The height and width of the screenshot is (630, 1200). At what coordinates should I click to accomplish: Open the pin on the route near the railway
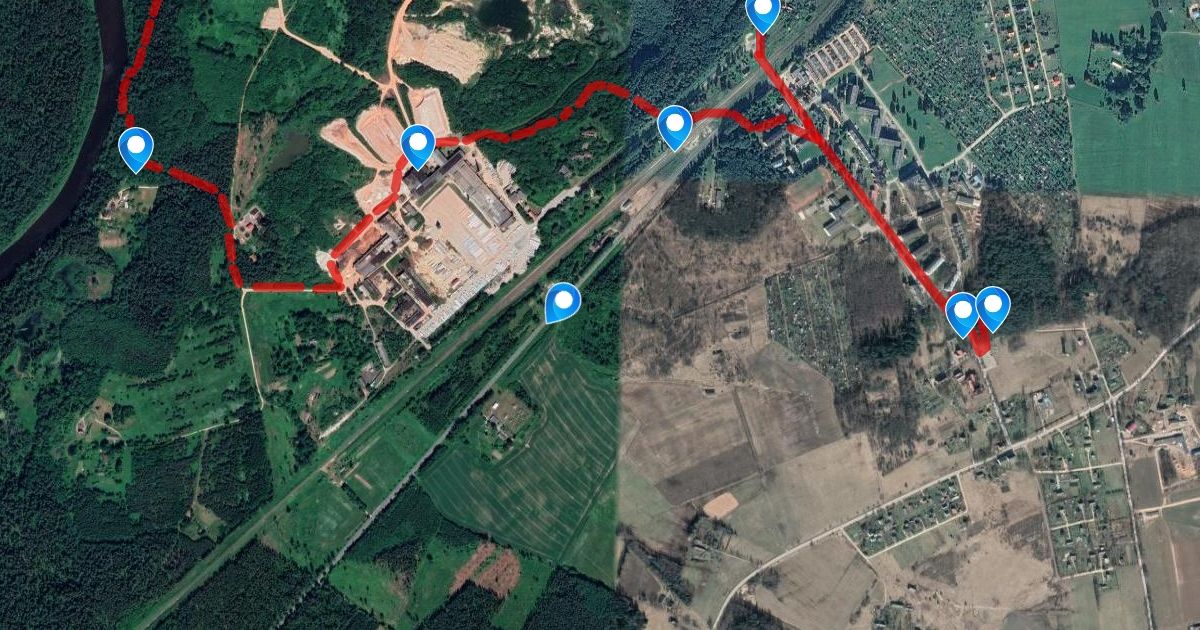click(675, 126)
